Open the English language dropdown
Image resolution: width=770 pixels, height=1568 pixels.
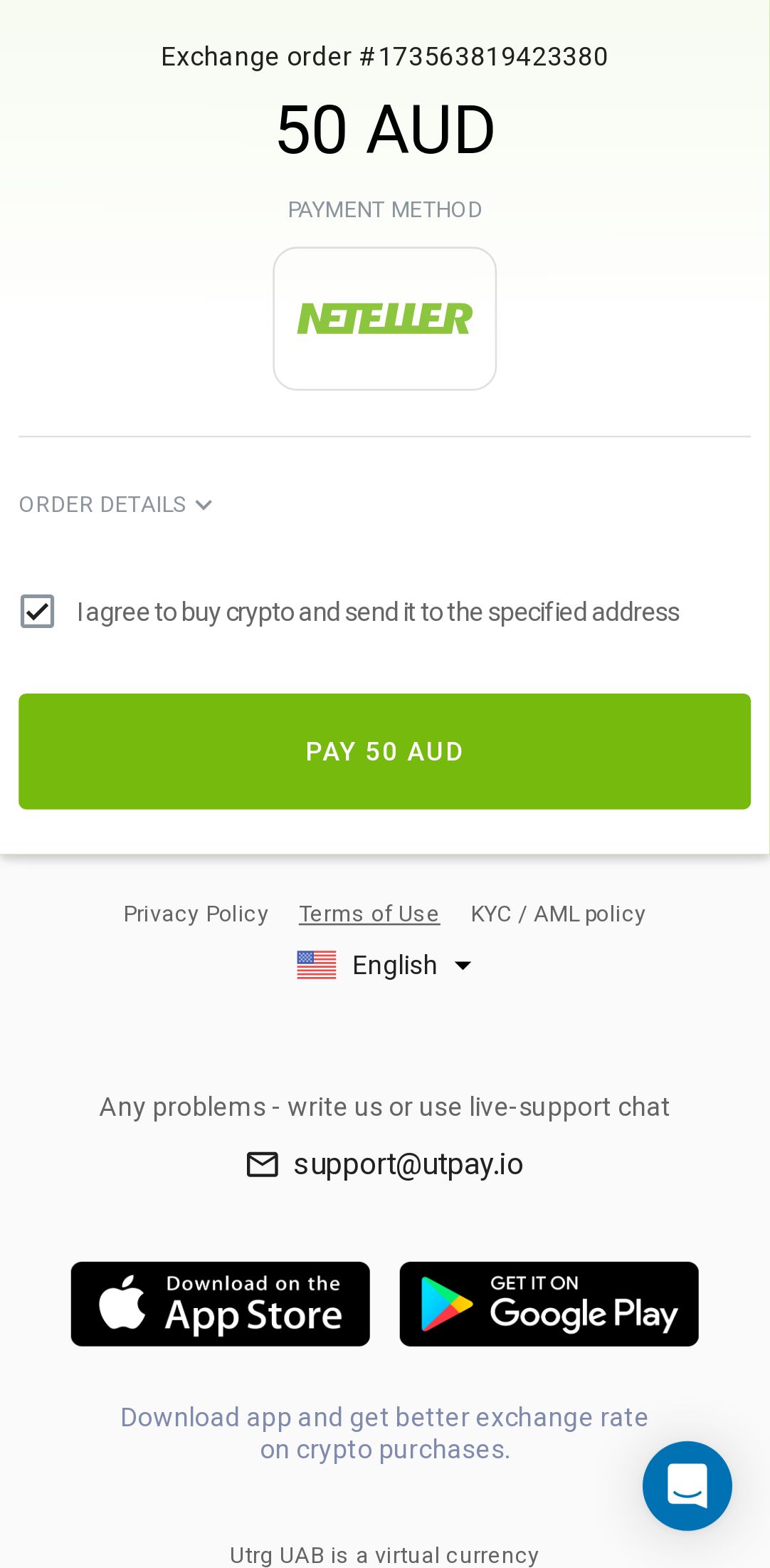tap(384, 966)
